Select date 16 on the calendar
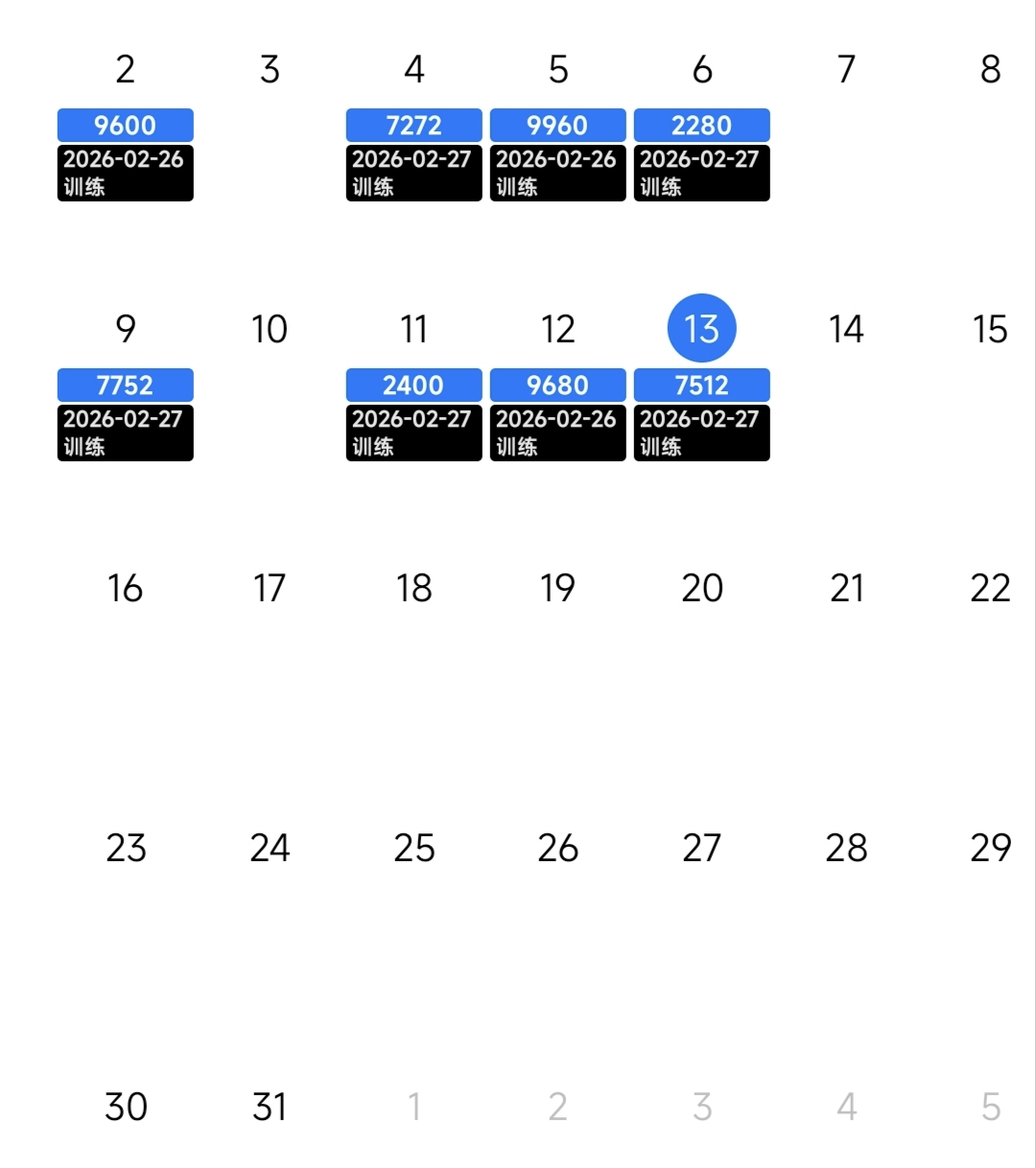 [x=126, y=588]
